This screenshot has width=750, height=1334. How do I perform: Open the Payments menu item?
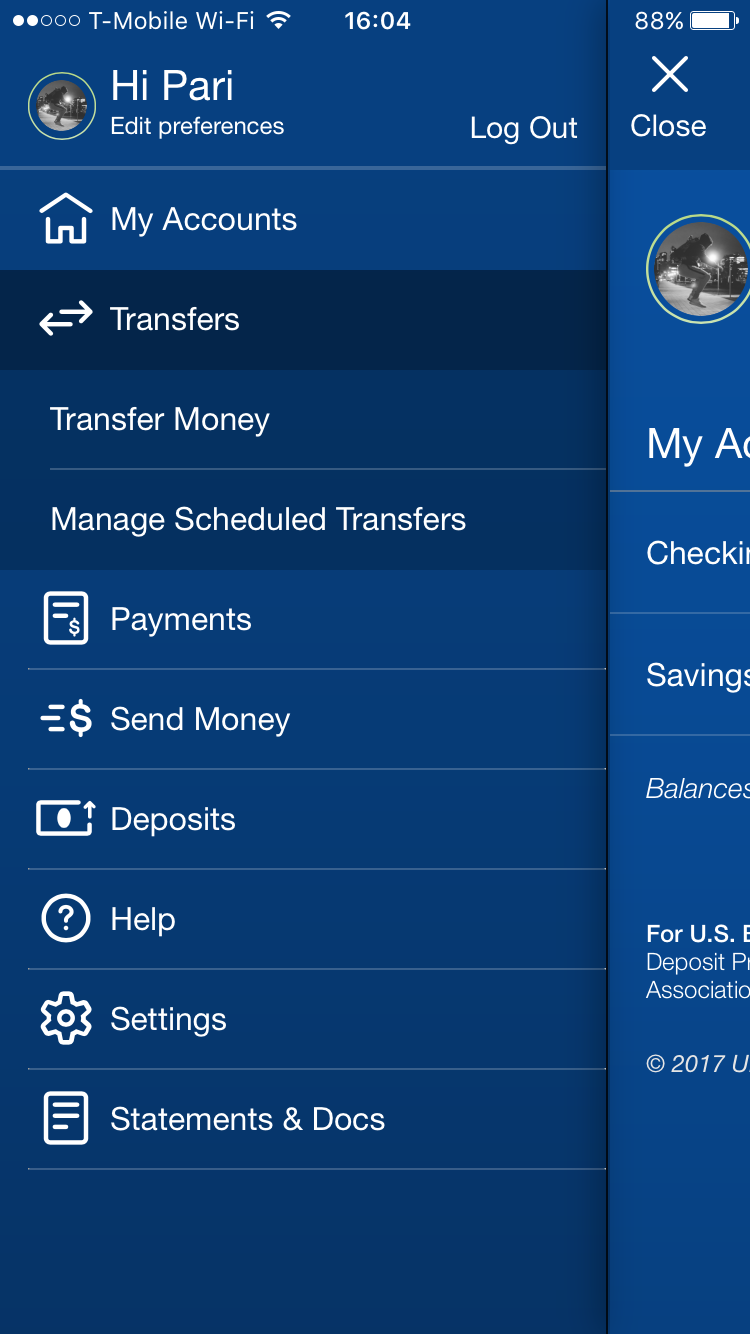pyautogui.click(x=180, y=620)
